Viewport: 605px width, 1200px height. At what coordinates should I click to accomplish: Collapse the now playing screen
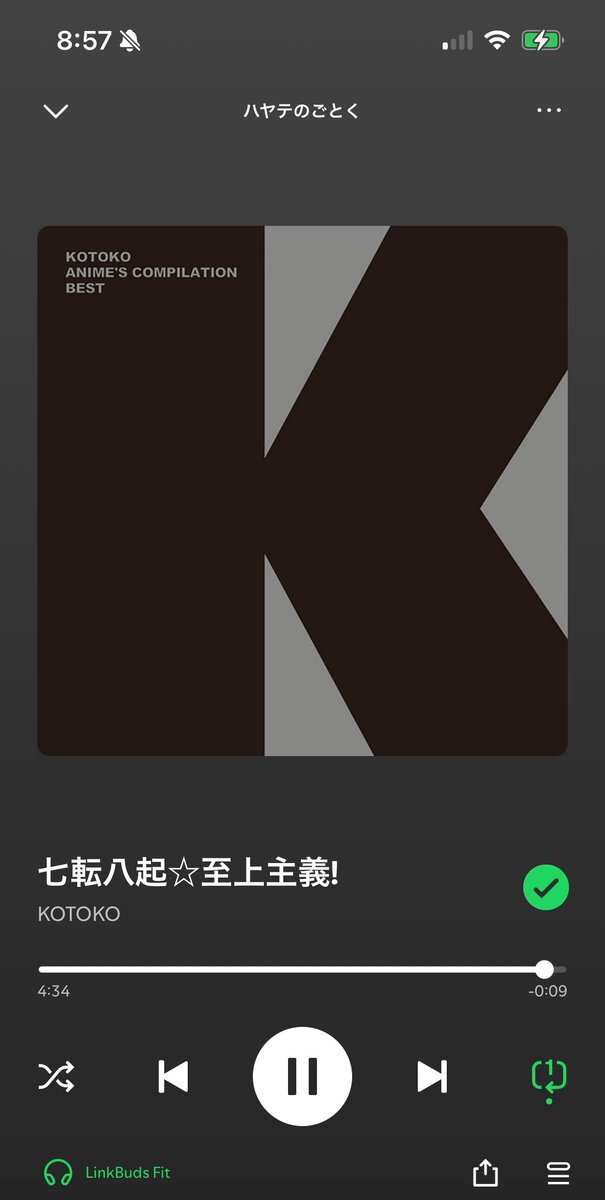[x=56, y=111]
